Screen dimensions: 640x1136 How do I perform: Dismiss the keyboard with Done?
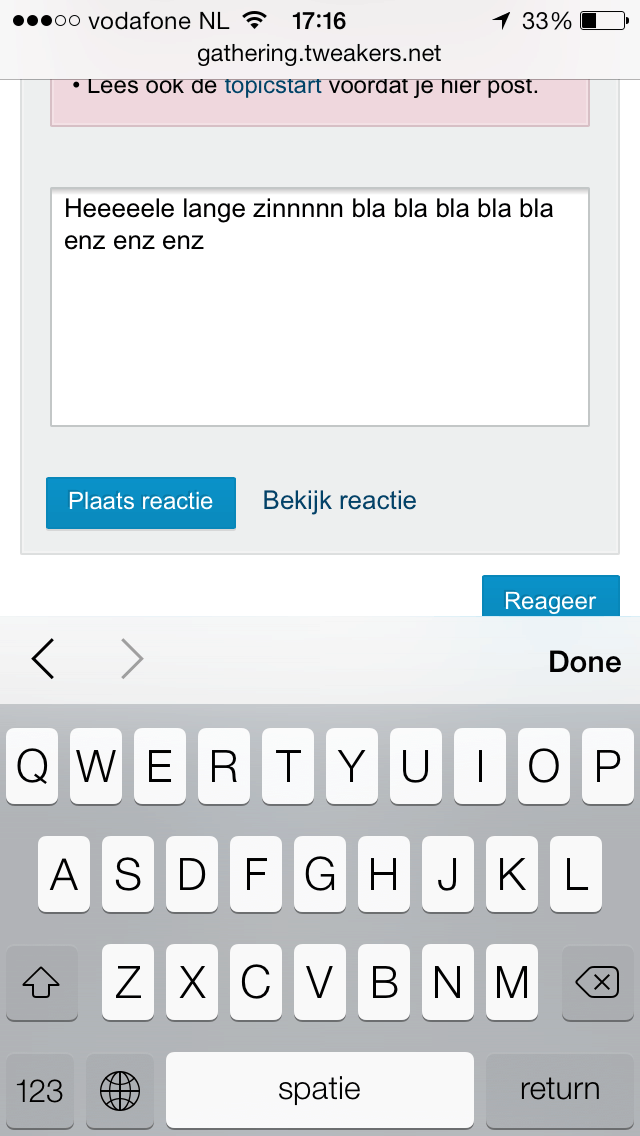point(584,662)
